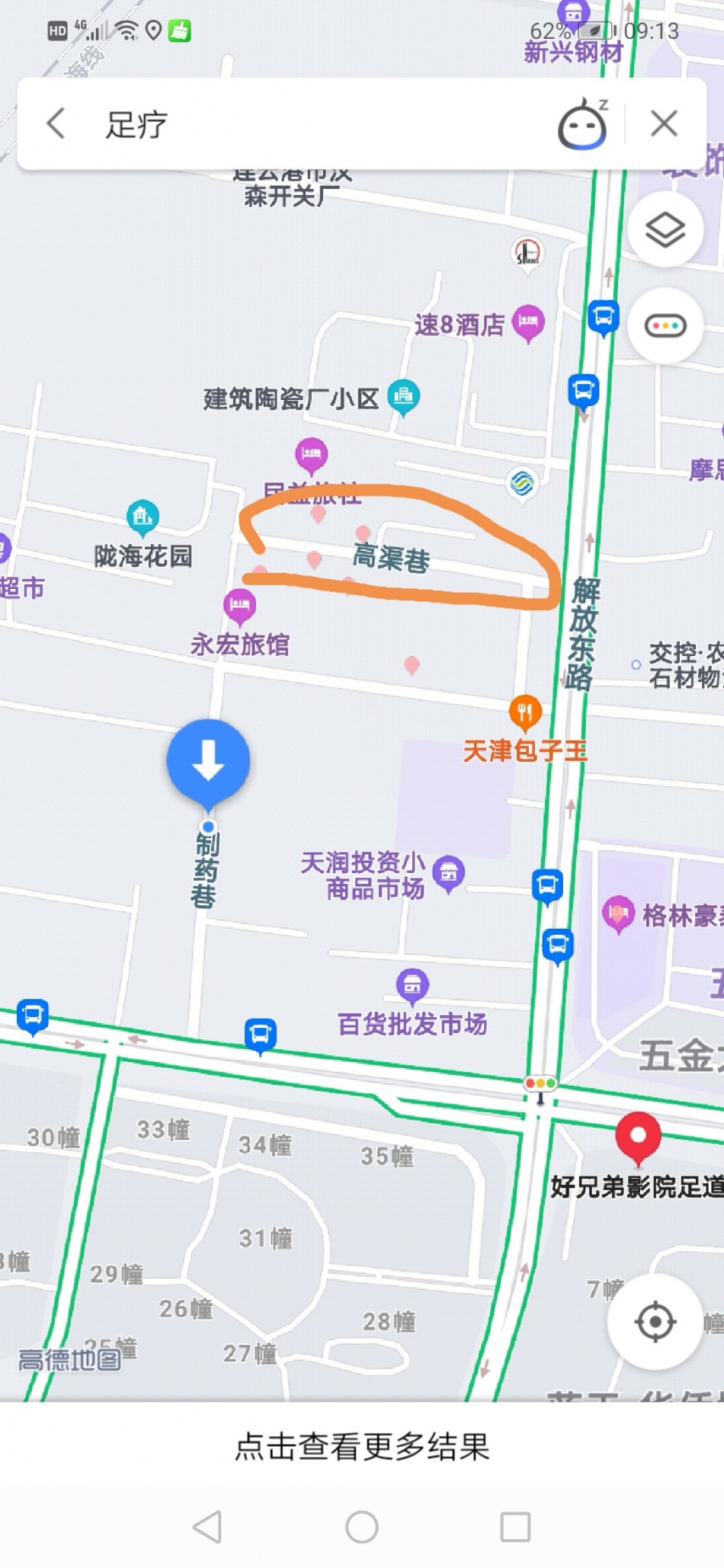Open the 天润投资小商品市场 marker
The width and height of the screenshot is (724, 1568).
tap(449, 872)
